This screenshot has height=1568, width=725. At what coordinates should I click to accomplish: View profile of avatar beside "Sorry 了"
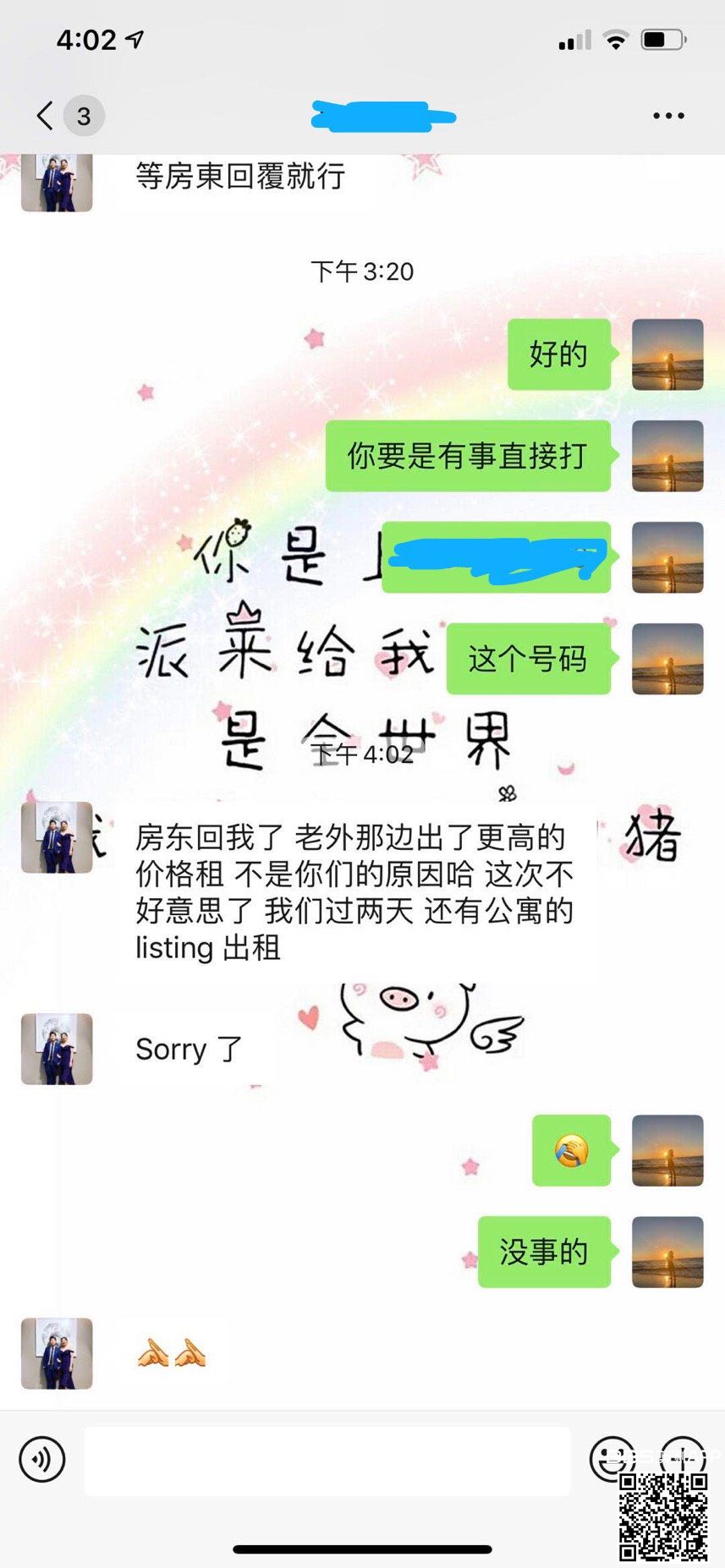click(x=57, y=1049)
